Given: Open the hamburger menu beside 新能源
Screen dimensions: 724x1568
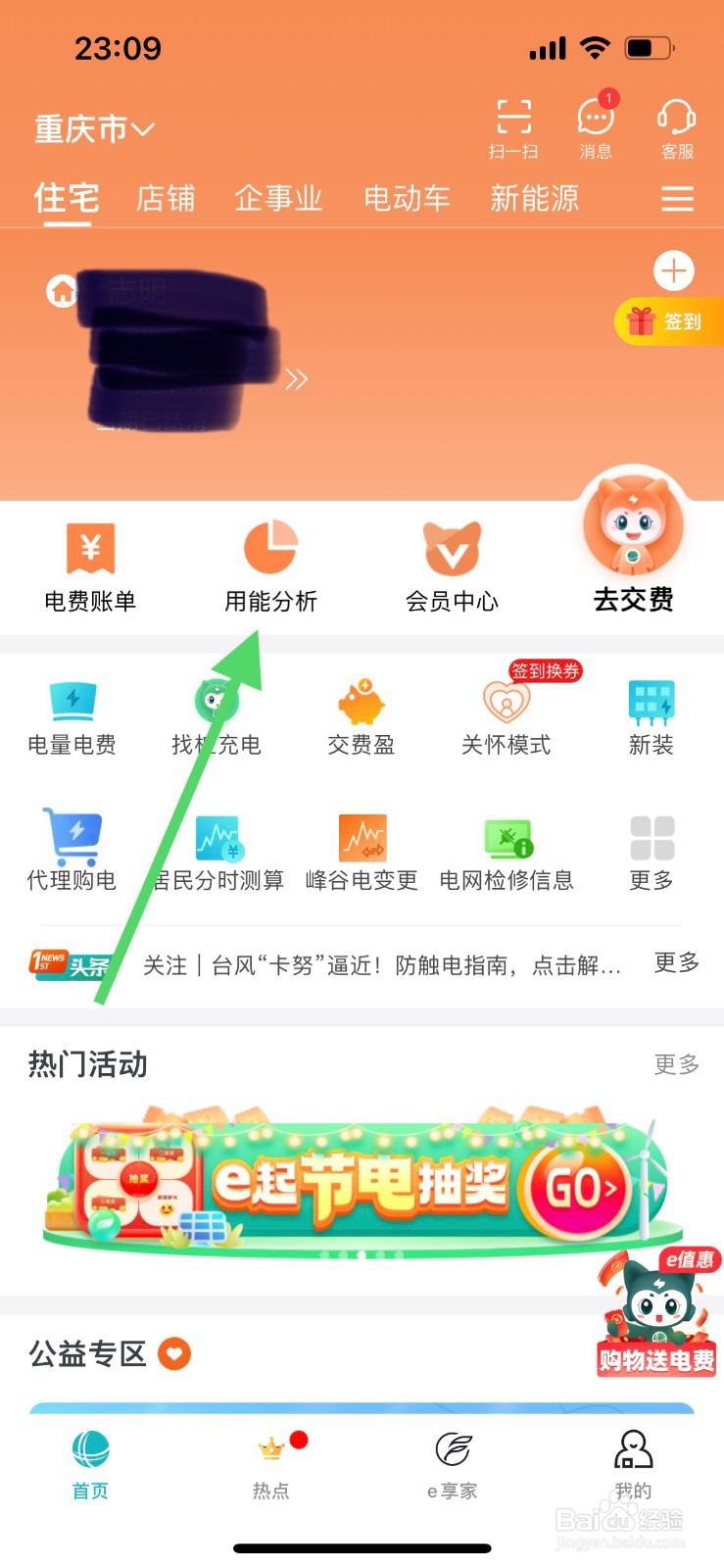Looking at the screenshot, I should pyautogui.click(x=677, y=198).
